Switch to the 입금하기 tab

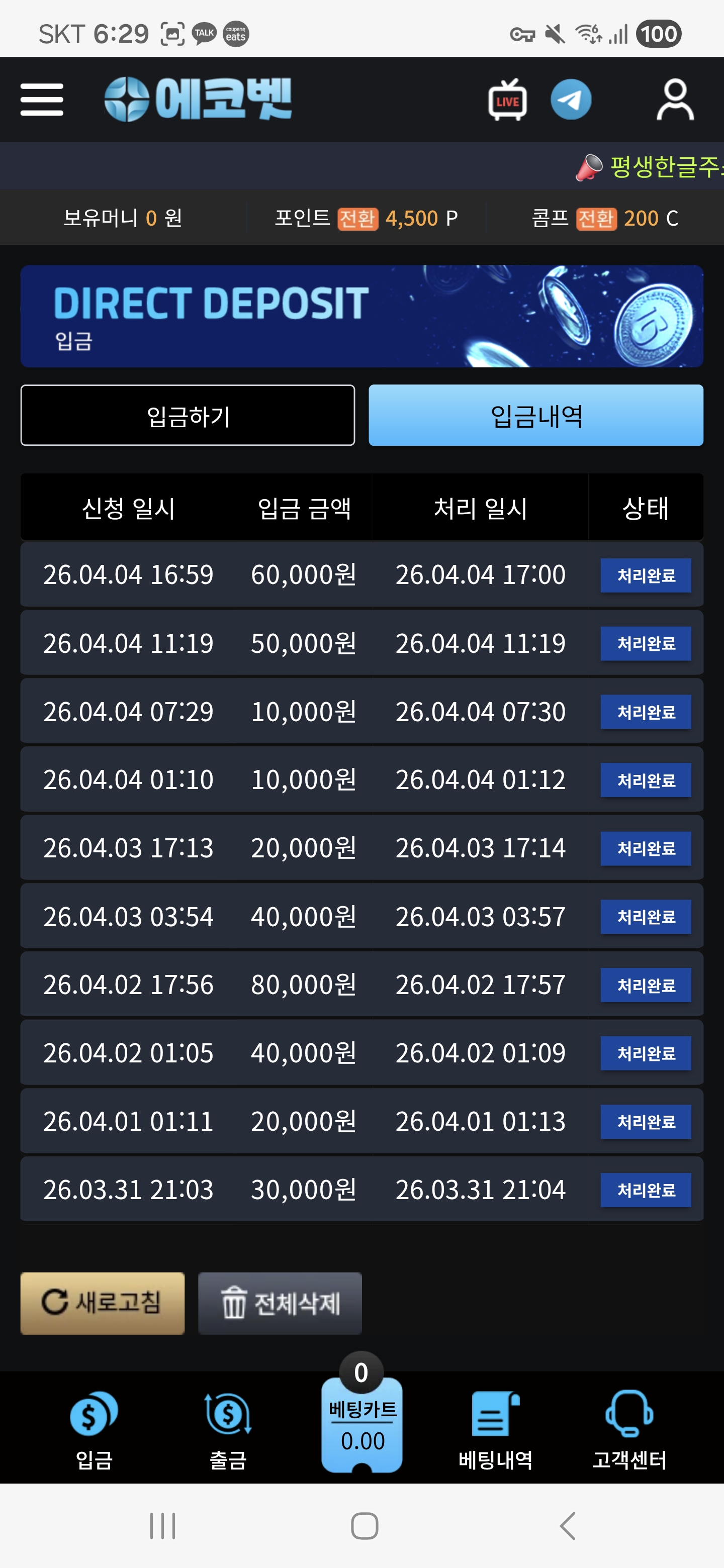pyautogui.click(x=188, y=416)
